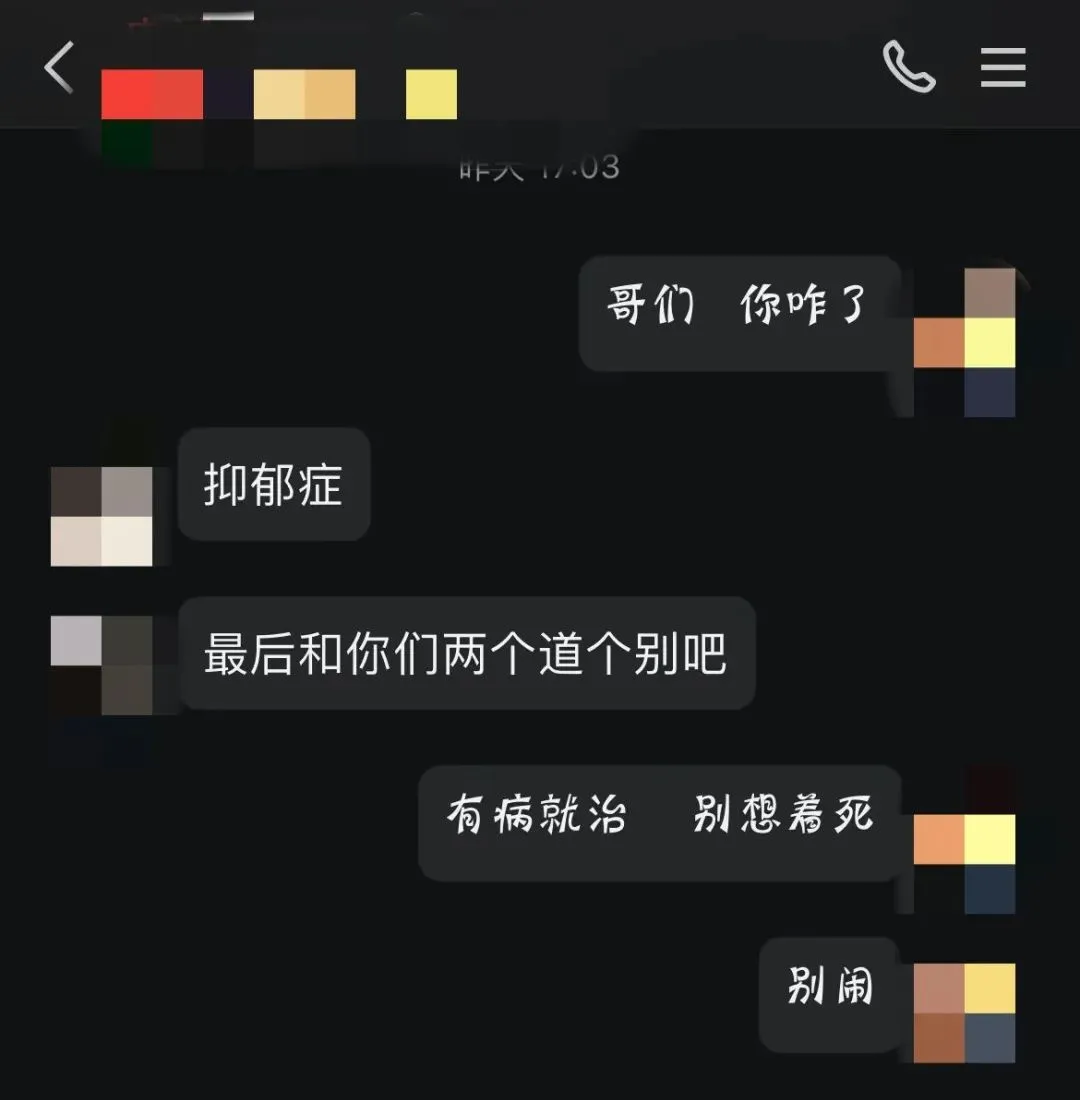Go back using the top-left arrow
Viewport: 1080px width, 1100px height.
tap(59, 69)
